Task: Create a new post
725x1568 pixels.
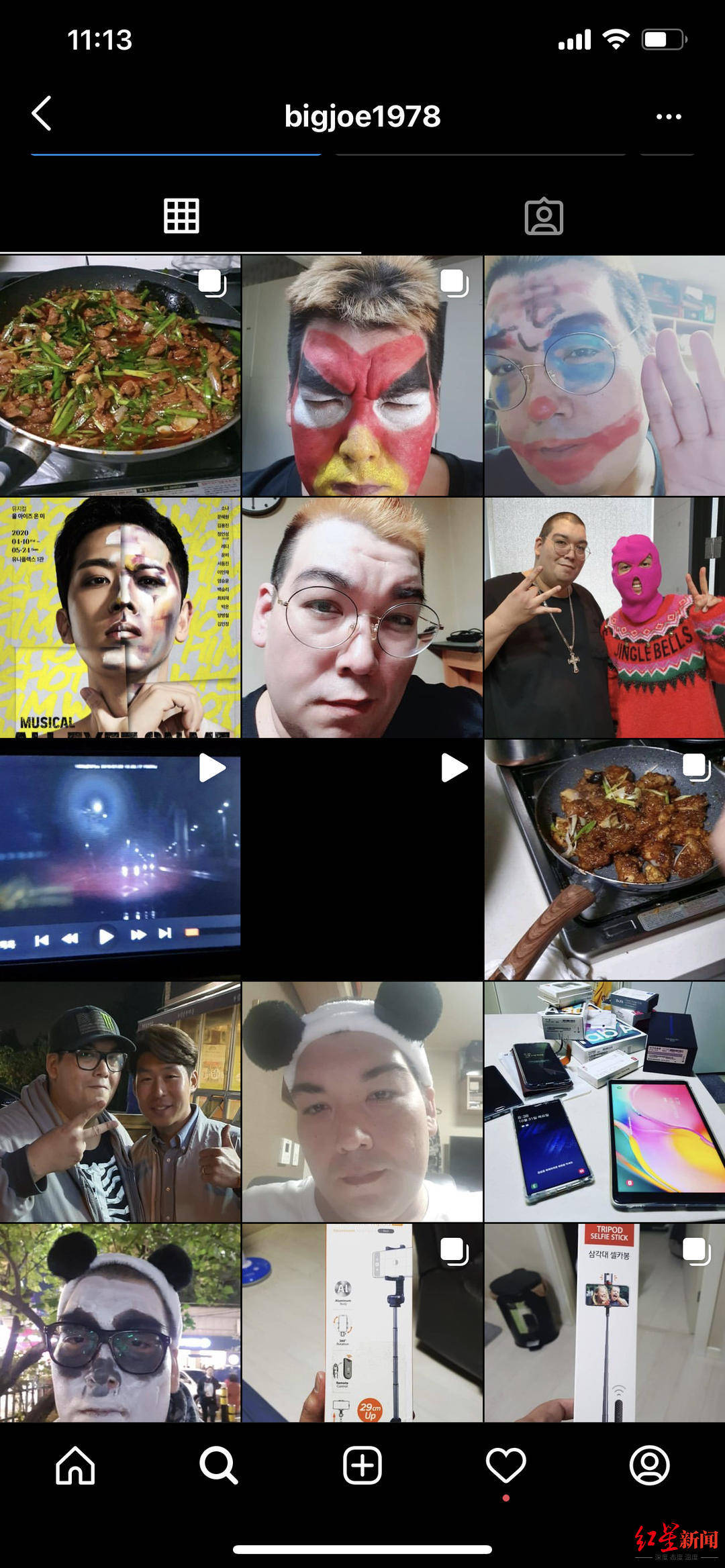Action: 362,1465
